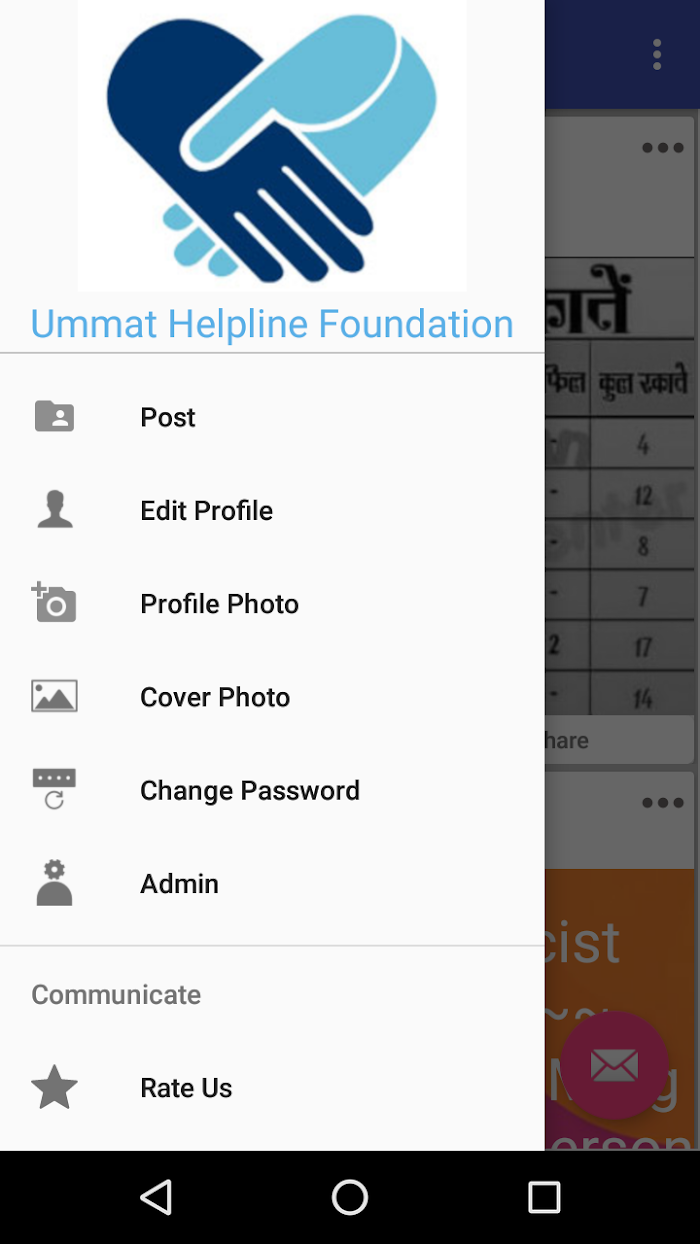Screen dimensions: 700x1244
Task: Tap the pink mail floating button
Action: pyautogui.click(x=614, y=1066)
